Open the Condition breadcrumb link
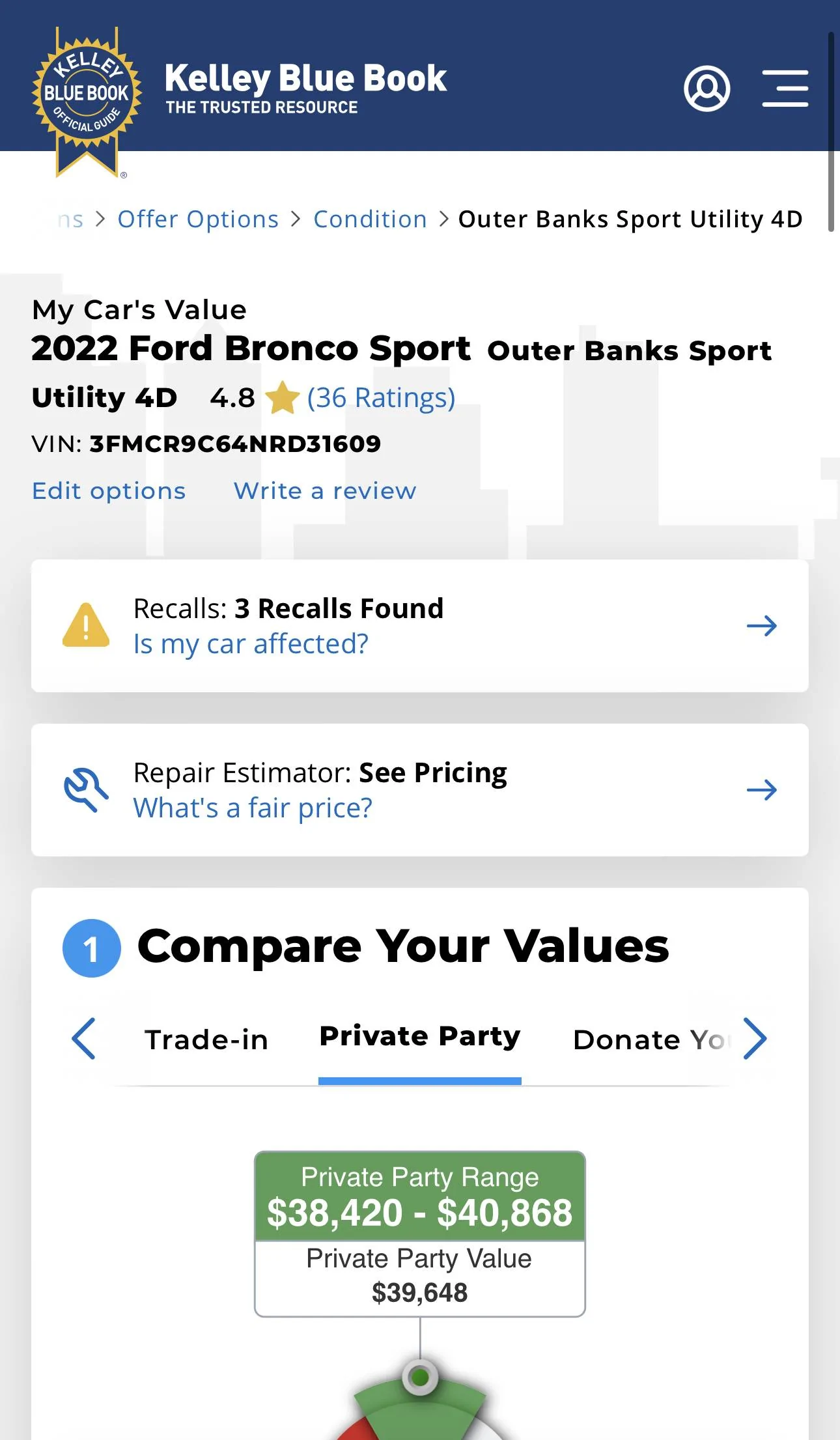Image resolution: width=840 pixels, height=1440 pixels. click(369, 219)
